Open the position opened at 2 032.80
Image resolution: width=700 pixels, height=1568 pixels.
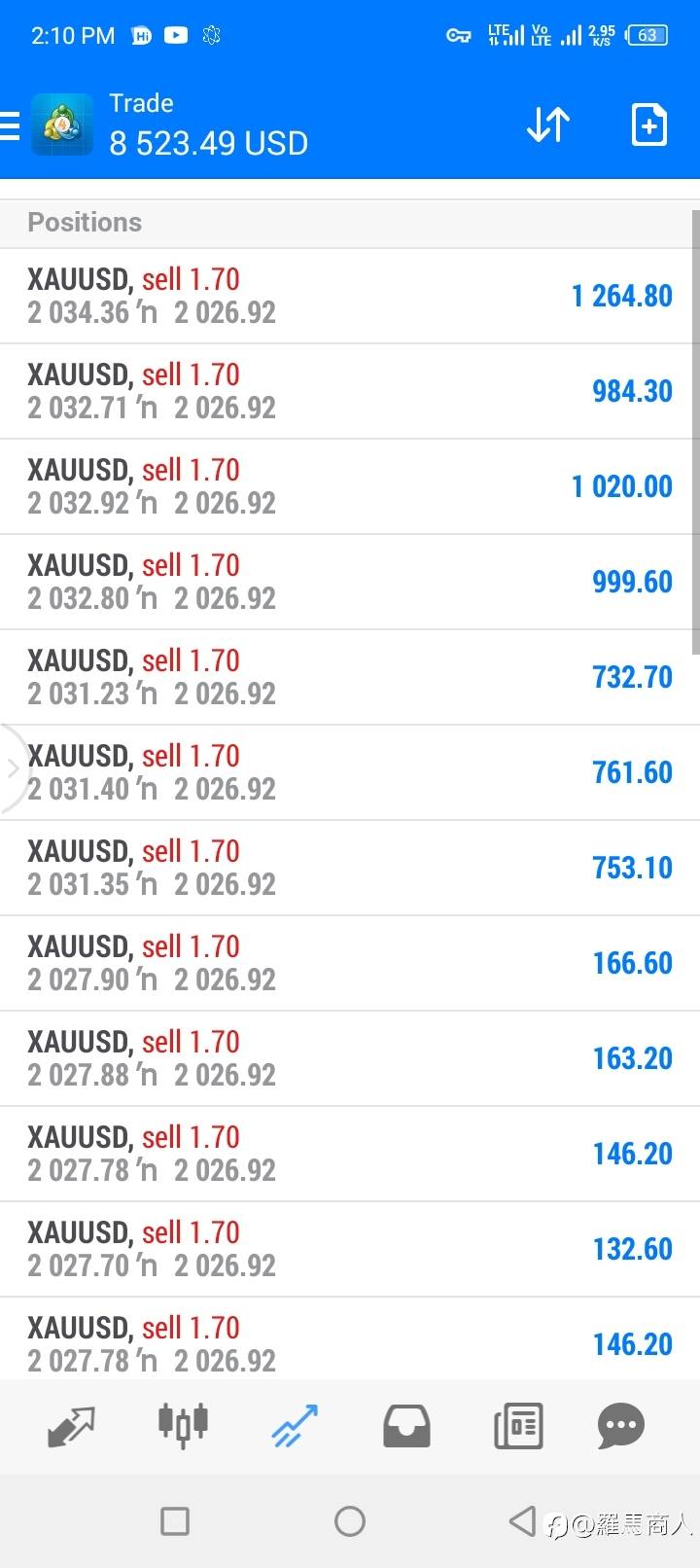click(350, 582)
